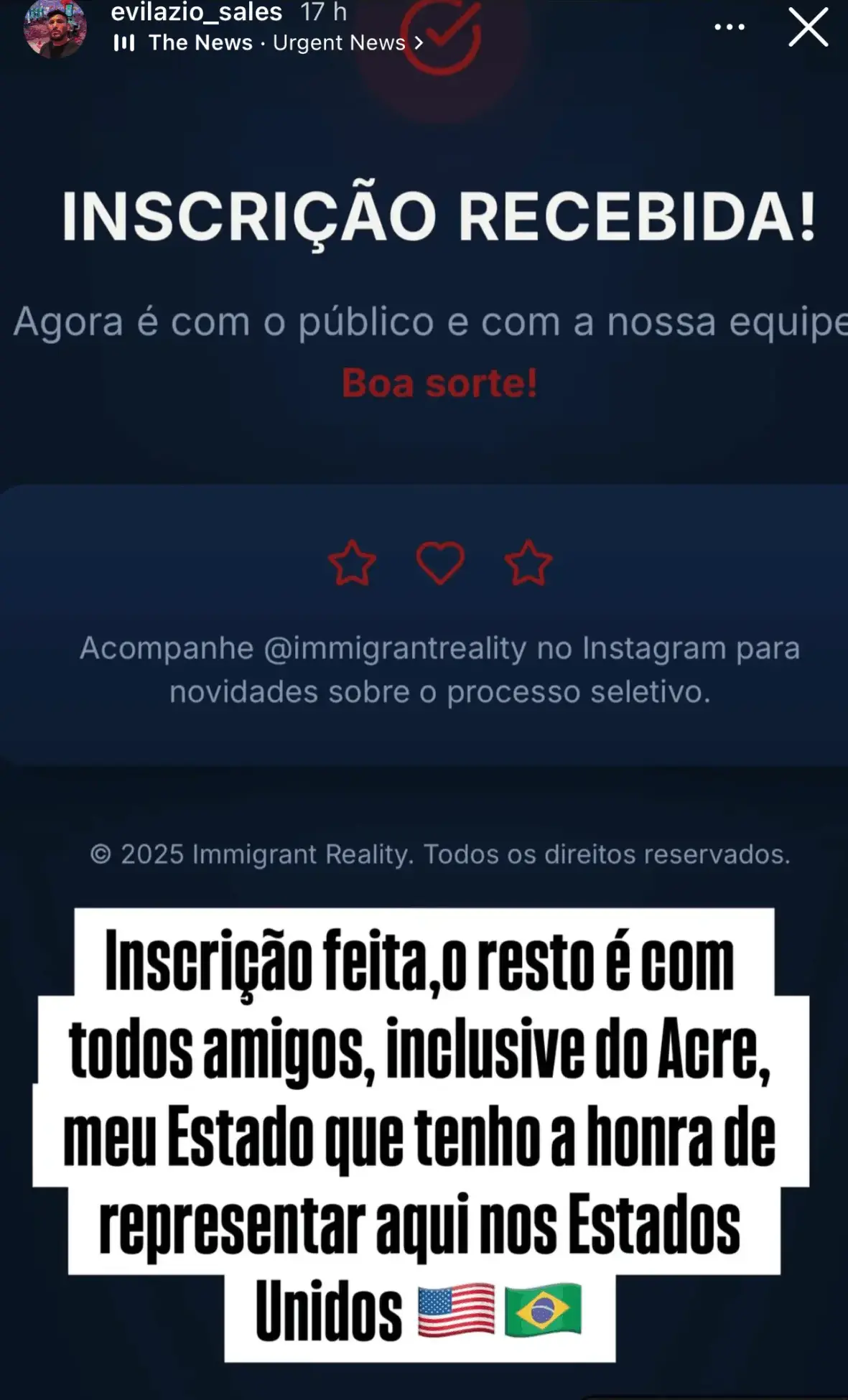Open evilazio_sales profile picture
848x1400 pixels.
coord(55,29)
